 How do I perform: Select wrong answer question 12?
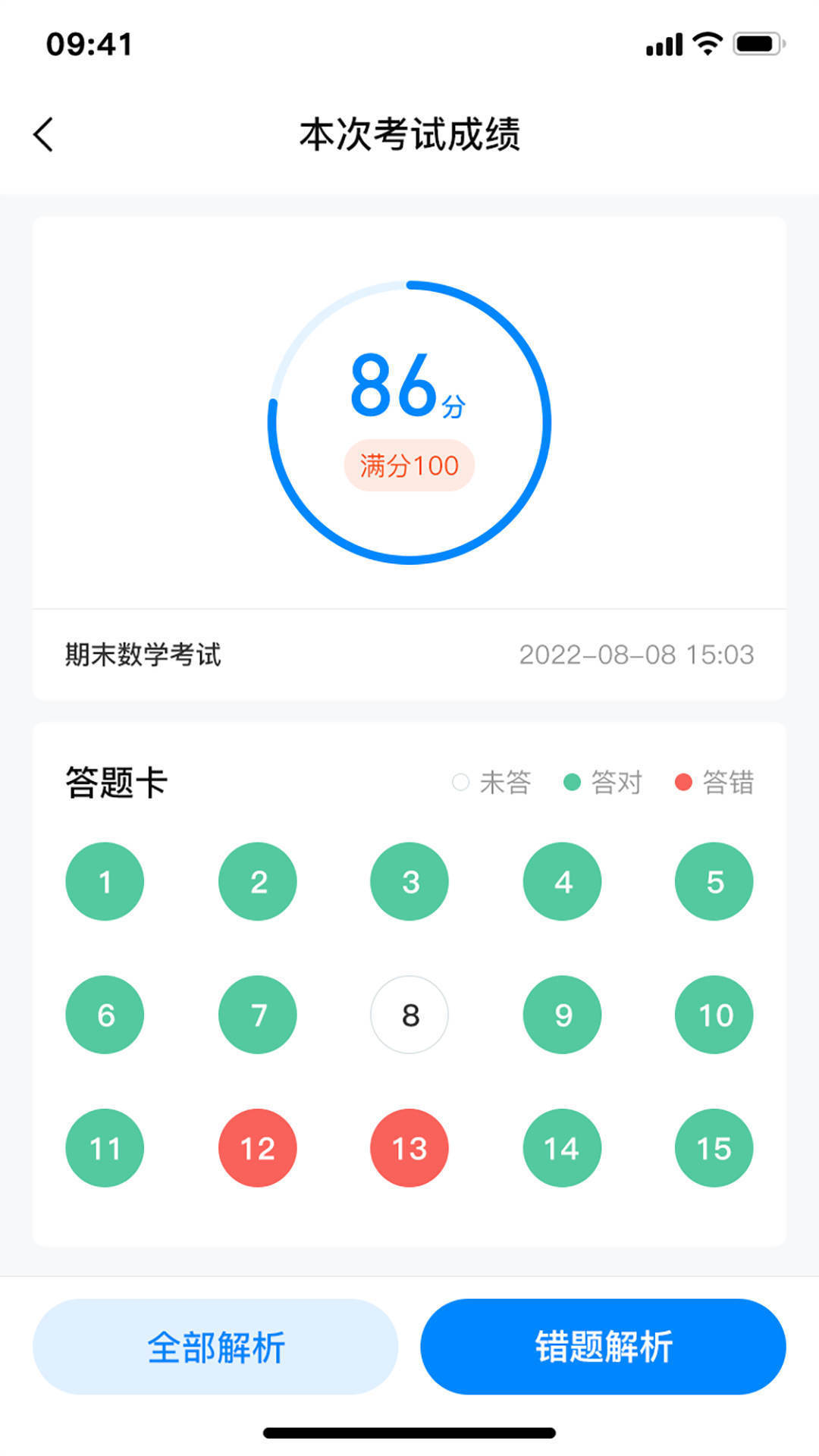[257, 1147]
